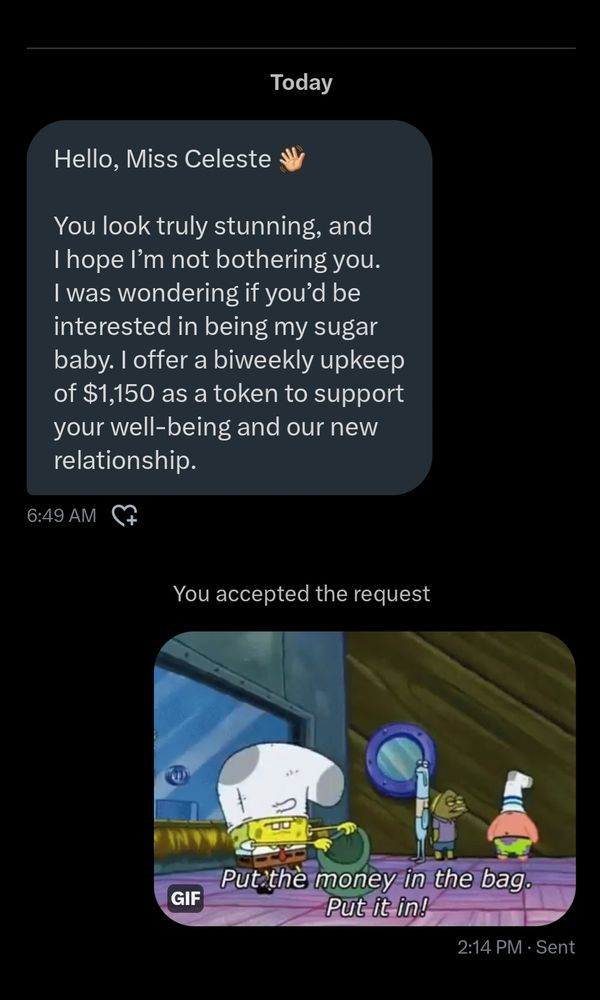Add a reaction to the sugar baby message

click(x=123, y=516)
